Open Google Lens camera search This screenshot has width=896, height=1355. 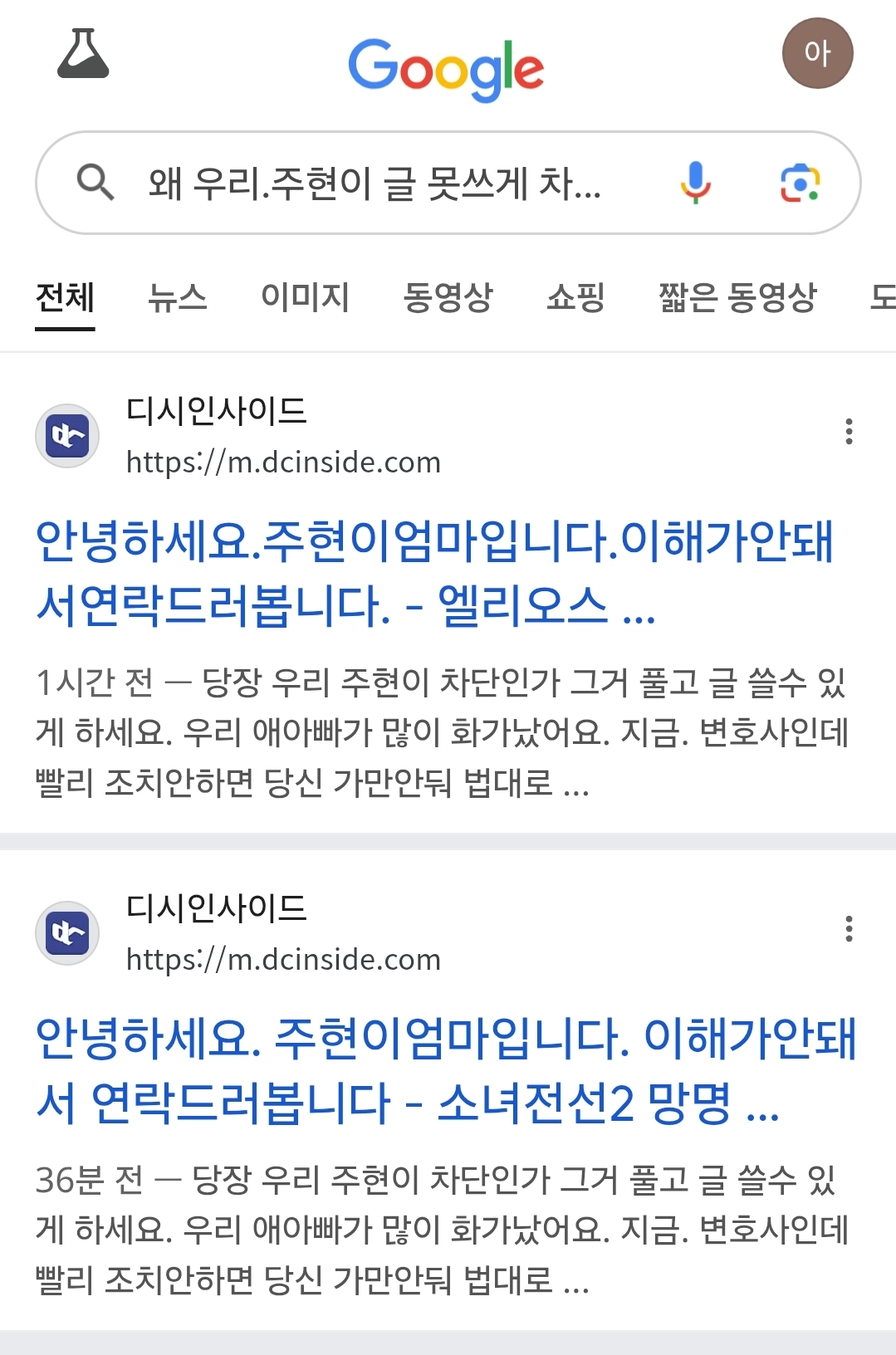(x=800, y=183)
